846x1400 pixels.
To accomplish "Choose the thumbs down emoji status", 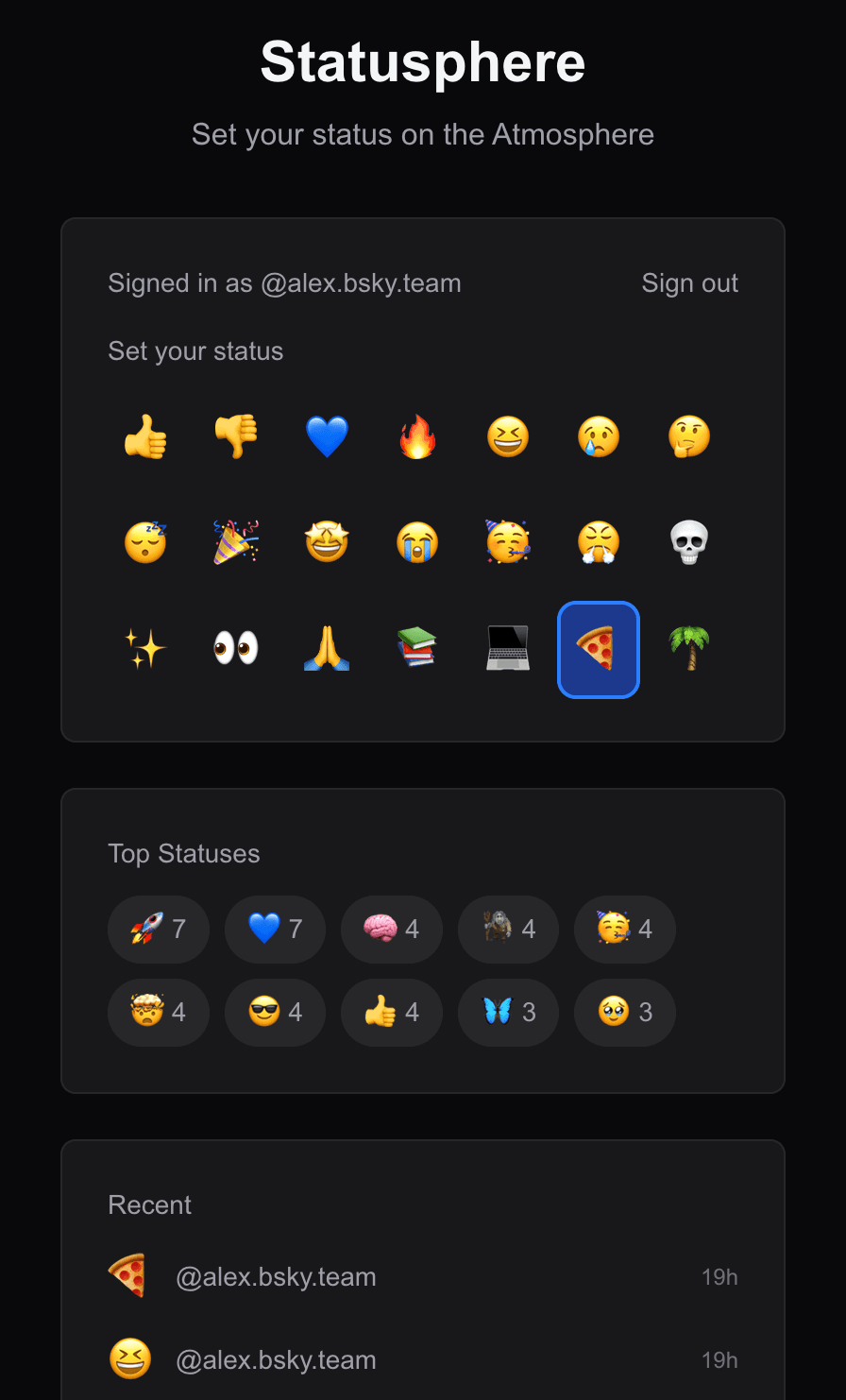I will [x=236, y=437].
